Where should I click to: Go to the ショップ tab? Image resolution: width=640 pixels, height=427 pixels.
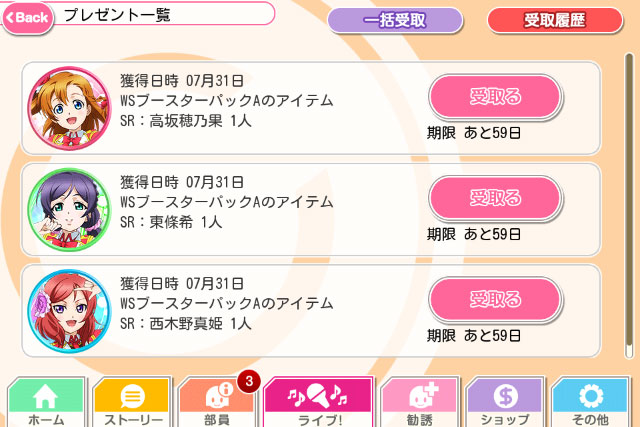504,404
